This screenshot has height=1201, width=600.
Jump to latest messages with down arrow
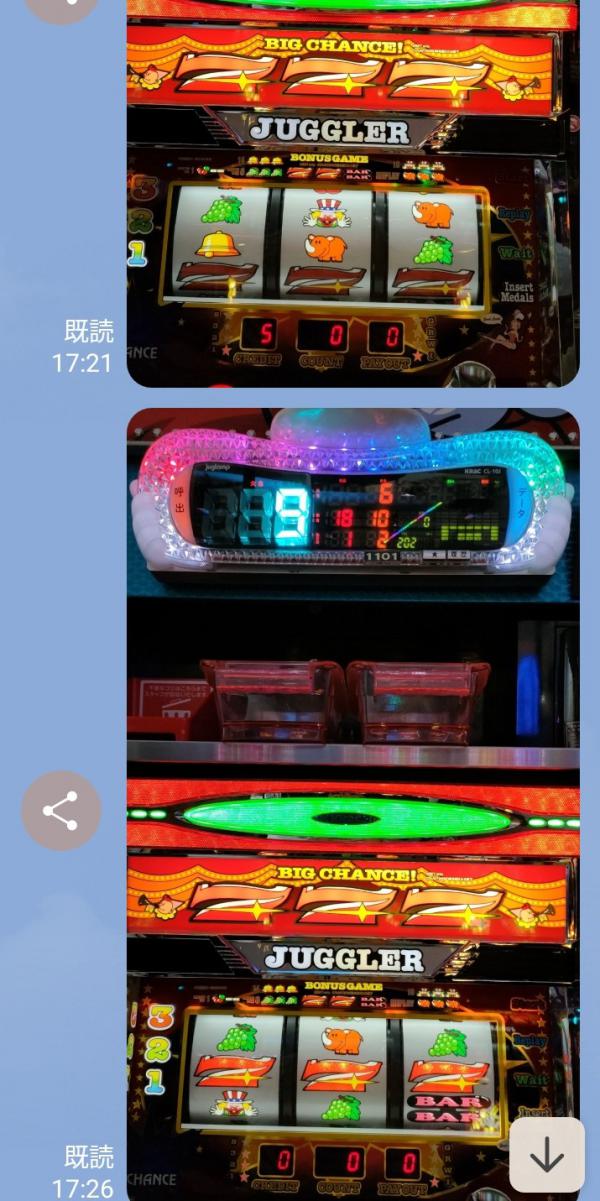coord(547,1155)
